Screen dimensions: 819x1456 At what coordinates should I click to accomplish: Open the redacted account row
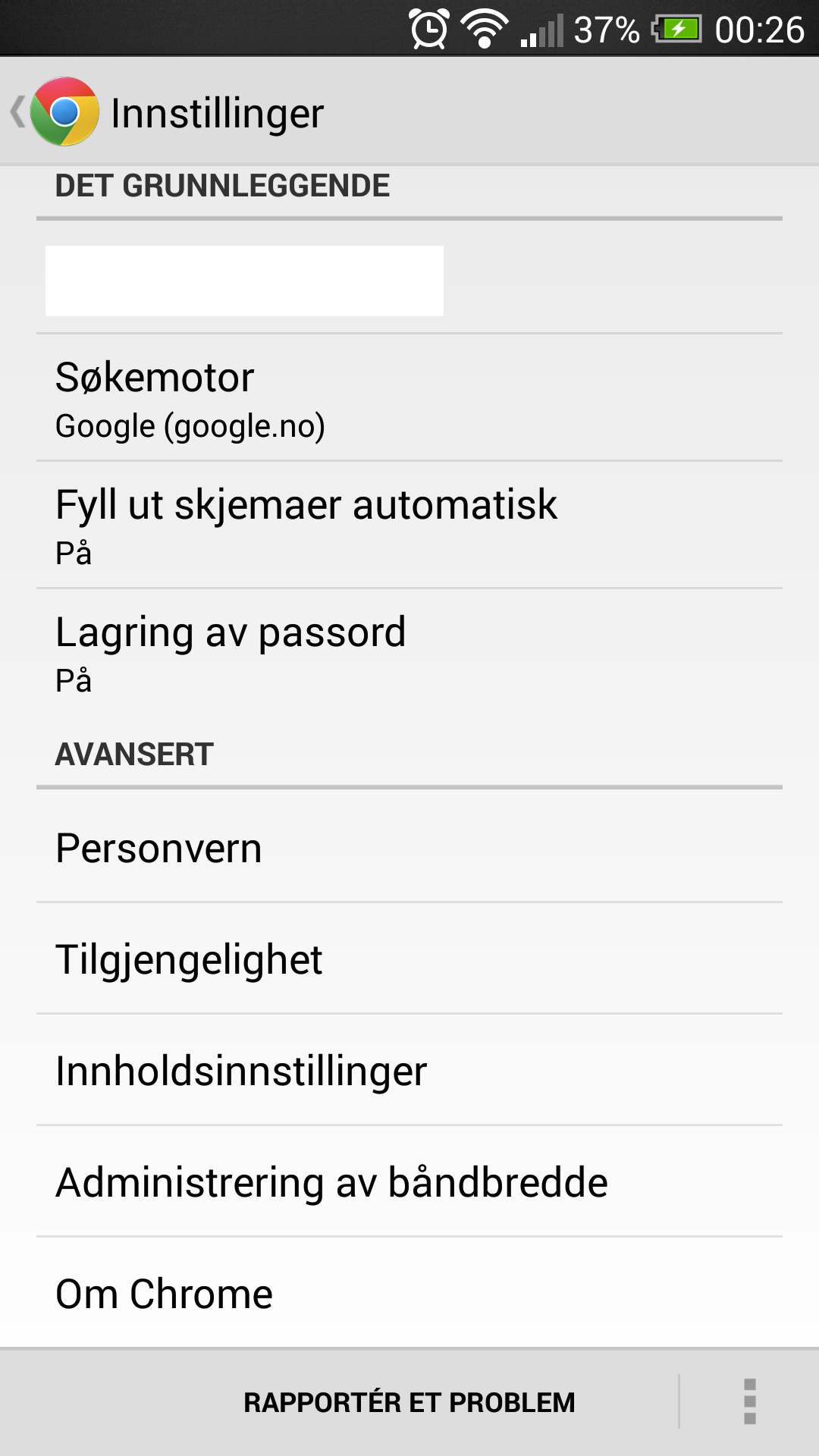tap(409, 279)
